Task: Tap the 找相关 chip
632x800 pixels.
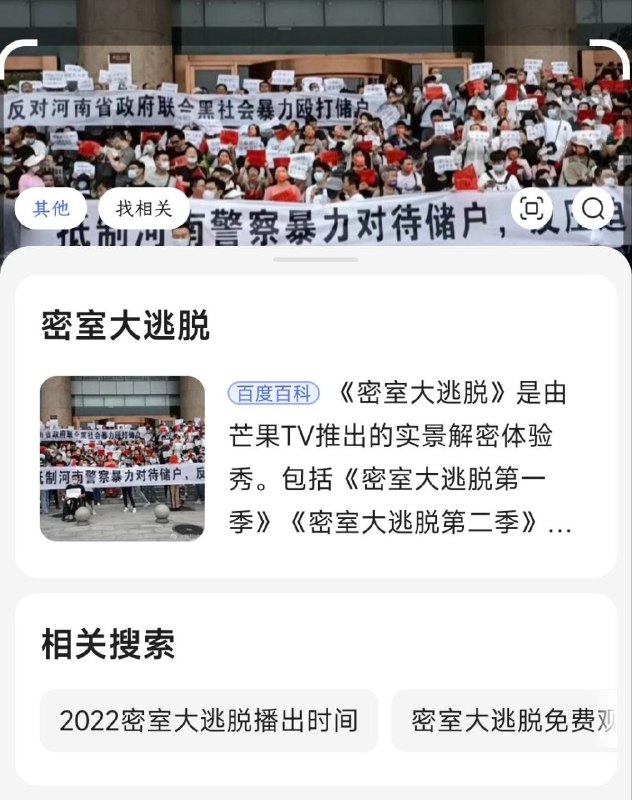Action: pyautogui.click(x=144, y=208)
